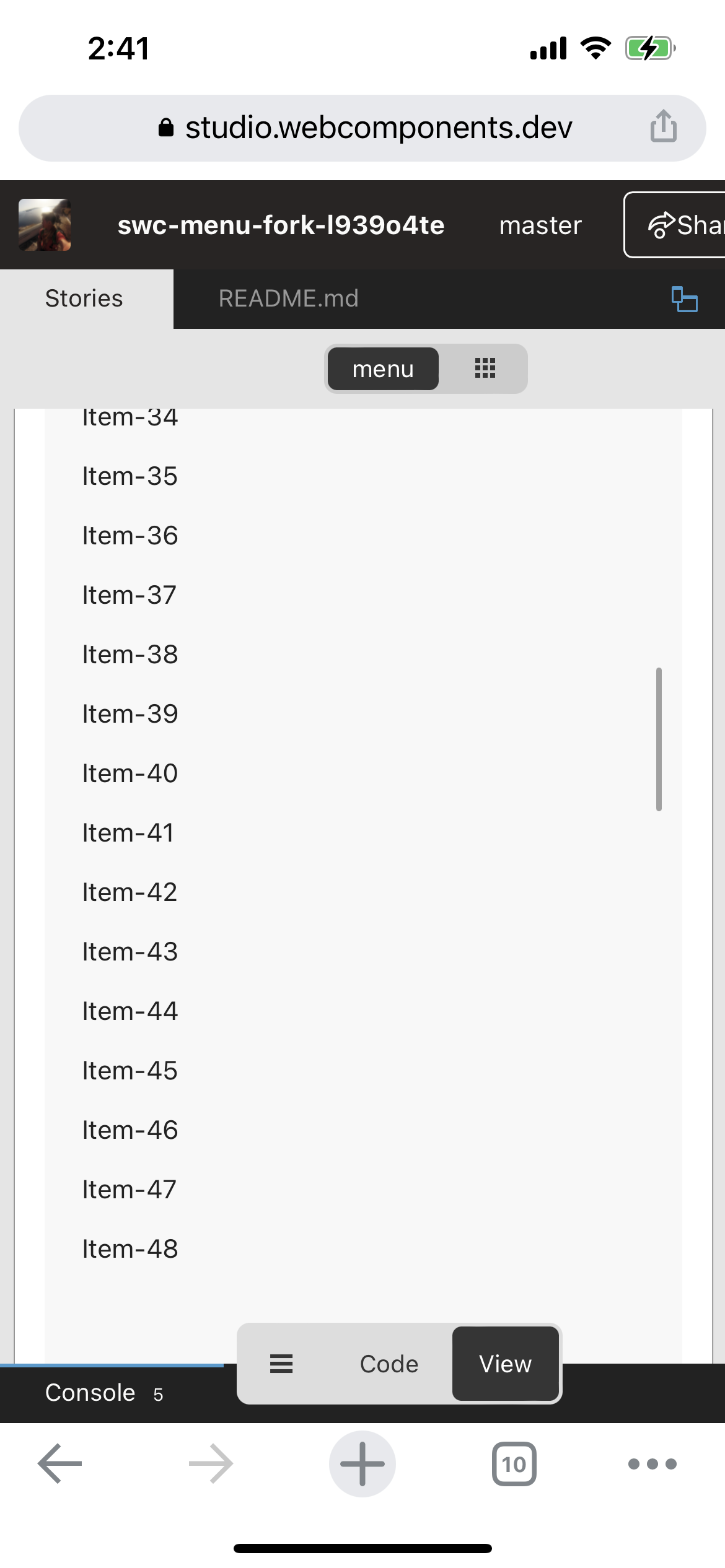Expand the Console panel

(90, 1392)
